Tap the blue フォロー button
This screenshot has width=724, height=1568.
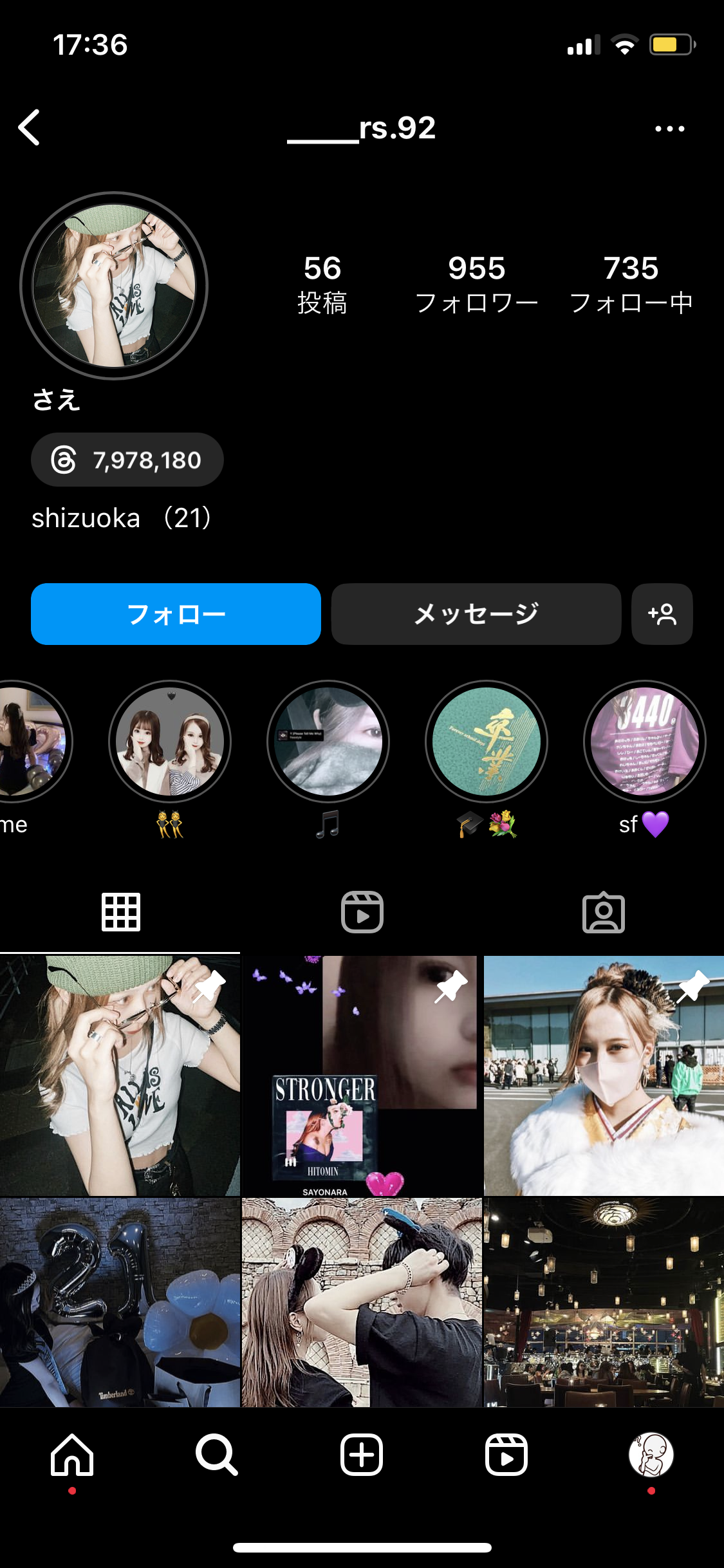176,614
